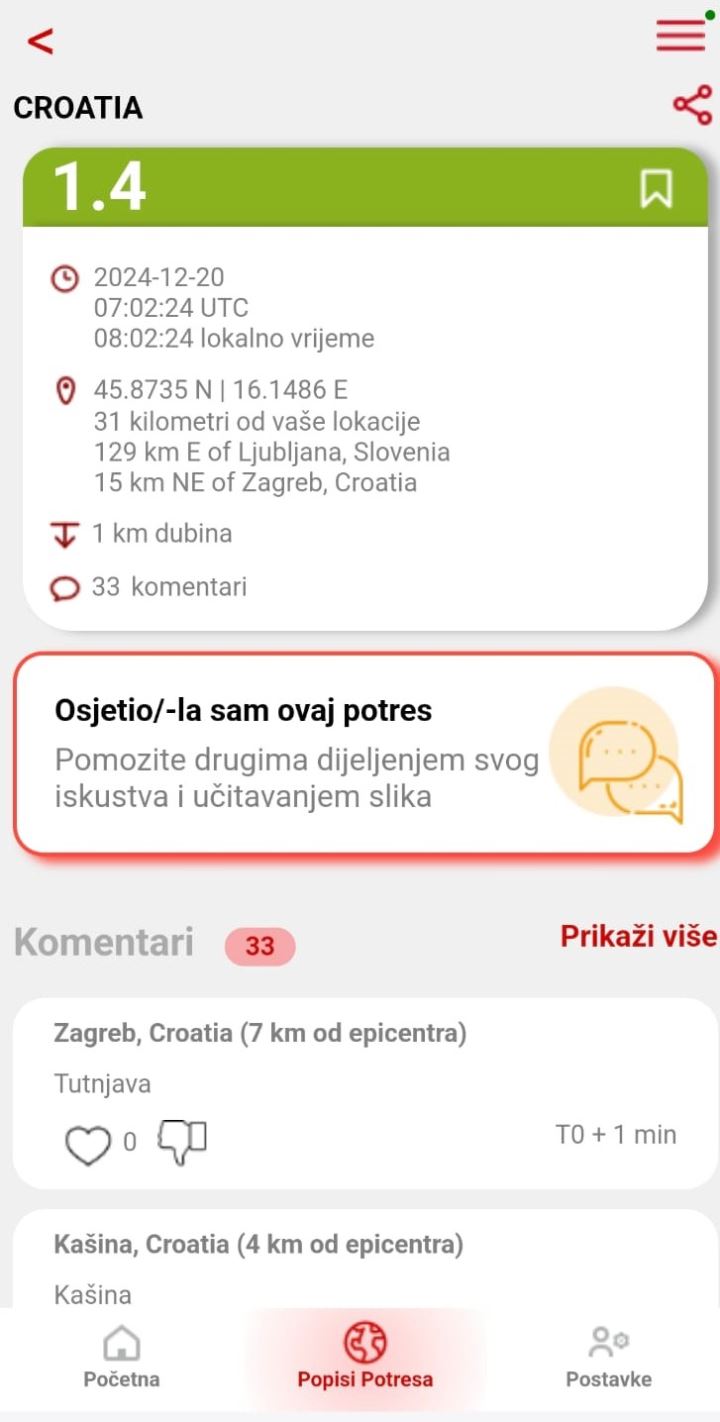Go back using the red arrow
The width and height of the screenshot is (720, 1422).
click(40, 41)
